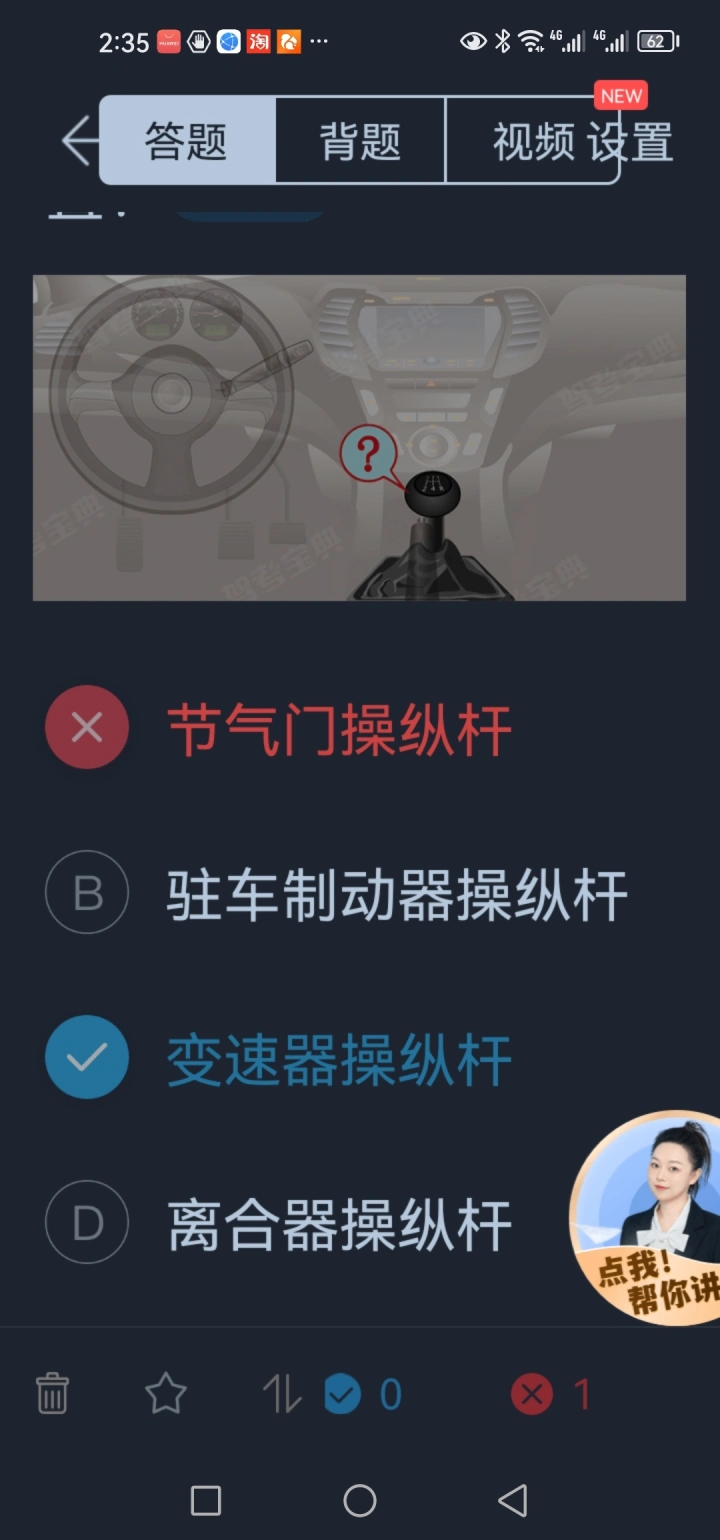
Task: Open recent apps with the square button
Action: [206, 1500]
